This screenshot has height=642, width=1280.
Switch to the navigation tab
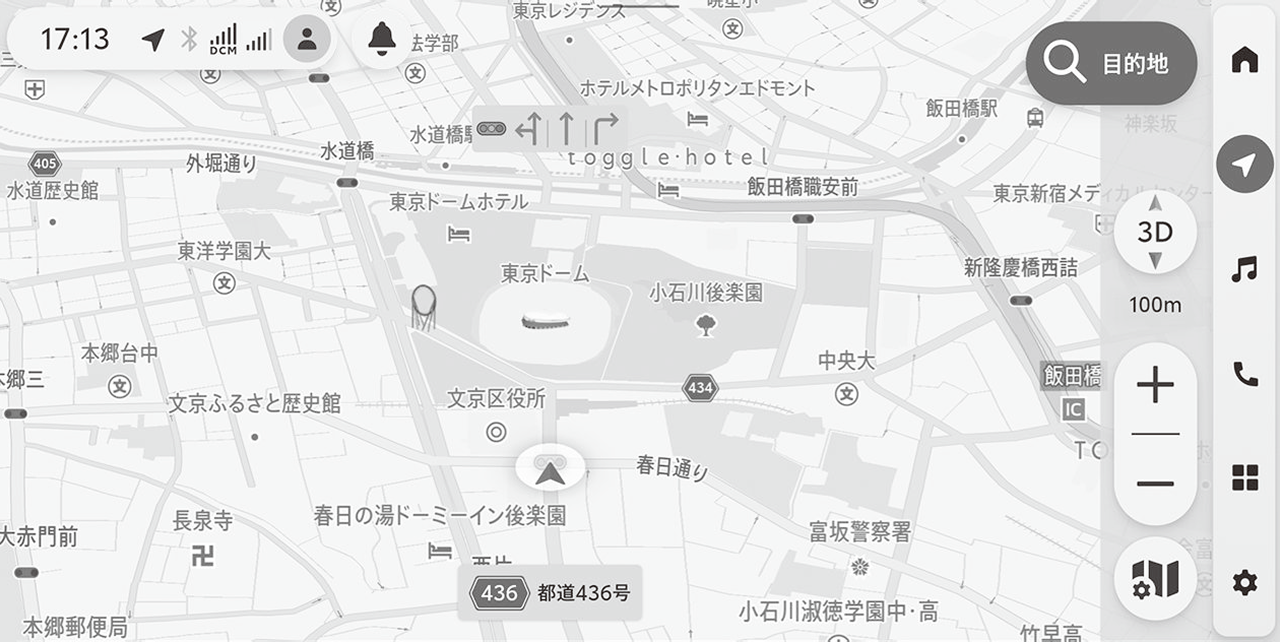tap(1244, 165)
